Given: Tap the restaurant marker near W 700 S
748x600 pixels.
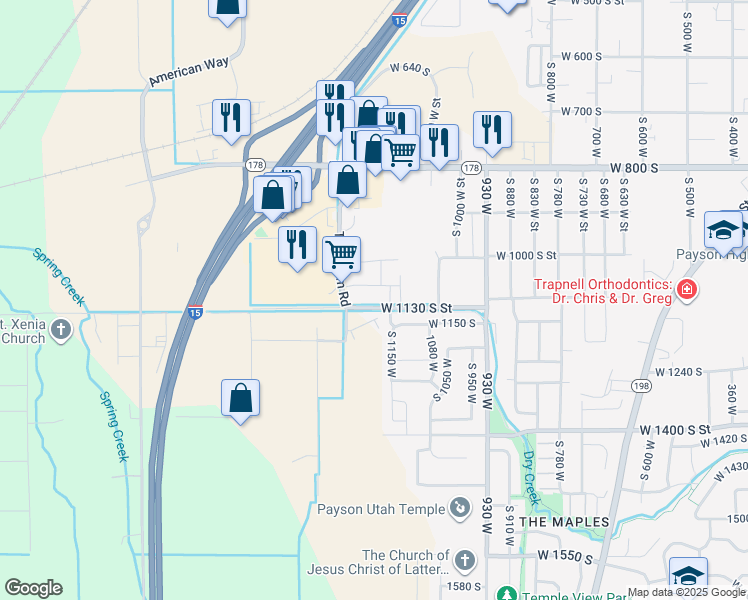Looking at the screenshot, I should click(492, 130).
